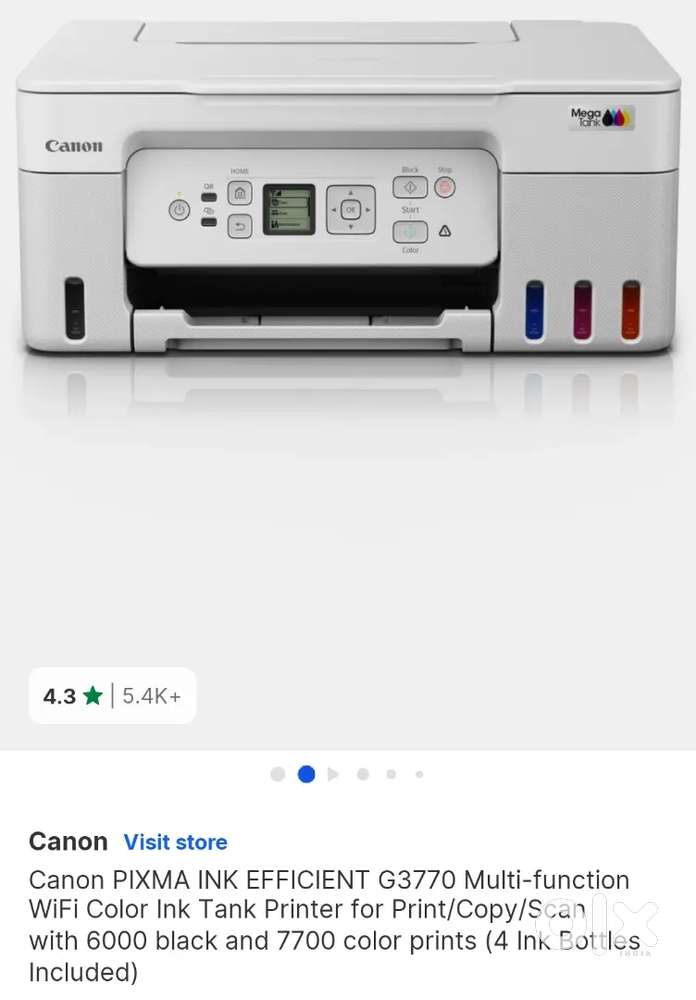Open the Canon "Visit store" link
Image resolution: width=696 pixels, height=1000 pixels.
click(175, 842)
